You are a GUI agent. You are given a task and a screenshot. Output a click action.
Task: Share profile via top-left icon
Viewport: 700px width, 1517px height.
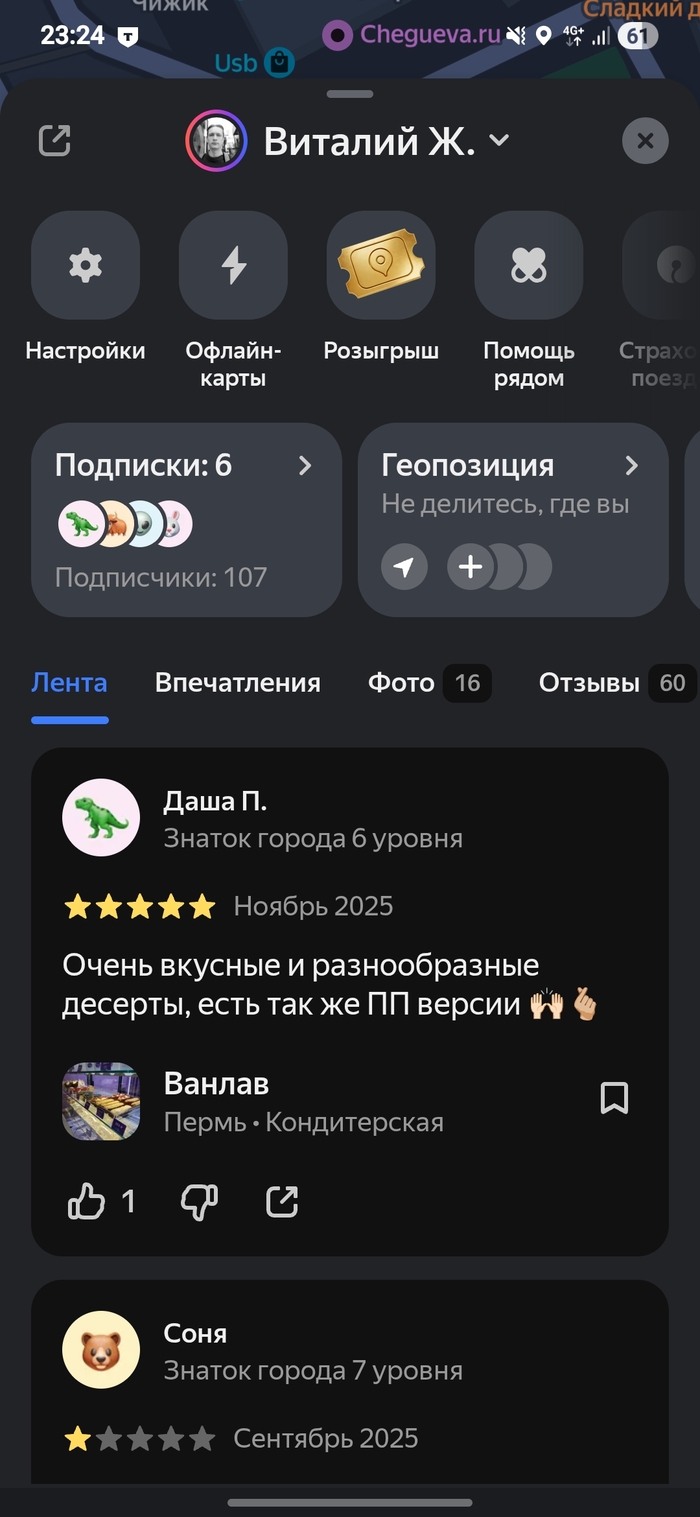coord(55,141)
